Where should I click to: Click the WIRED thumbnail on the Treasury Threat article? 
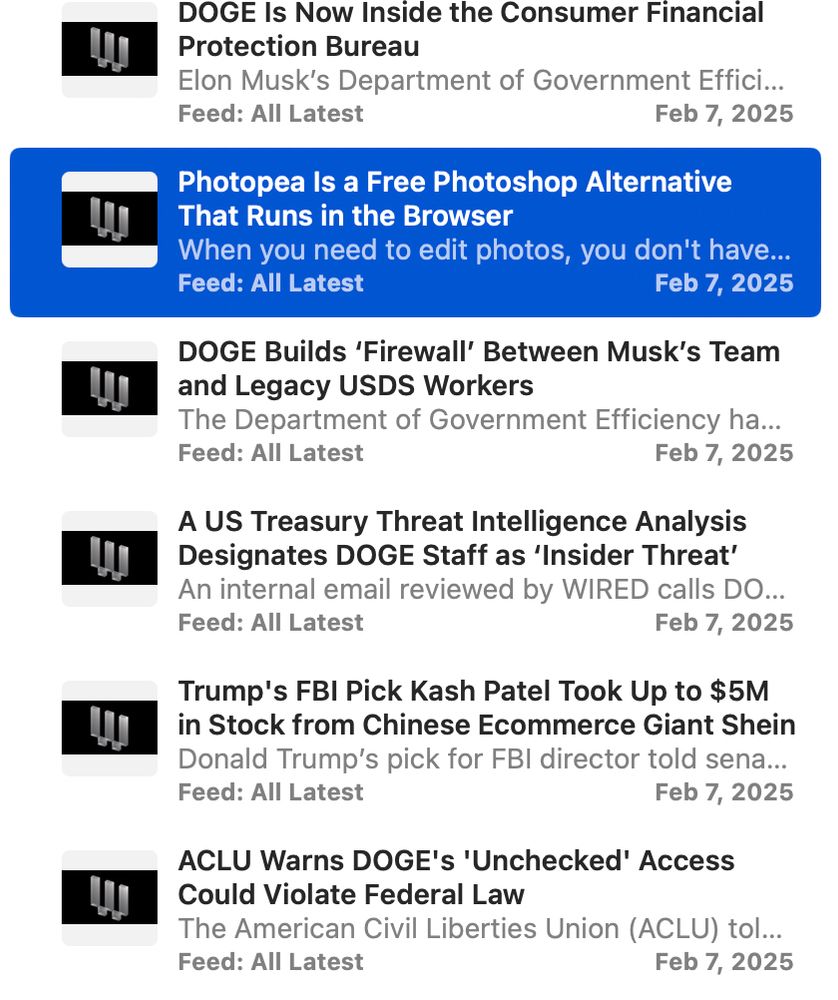click(109, 557)
